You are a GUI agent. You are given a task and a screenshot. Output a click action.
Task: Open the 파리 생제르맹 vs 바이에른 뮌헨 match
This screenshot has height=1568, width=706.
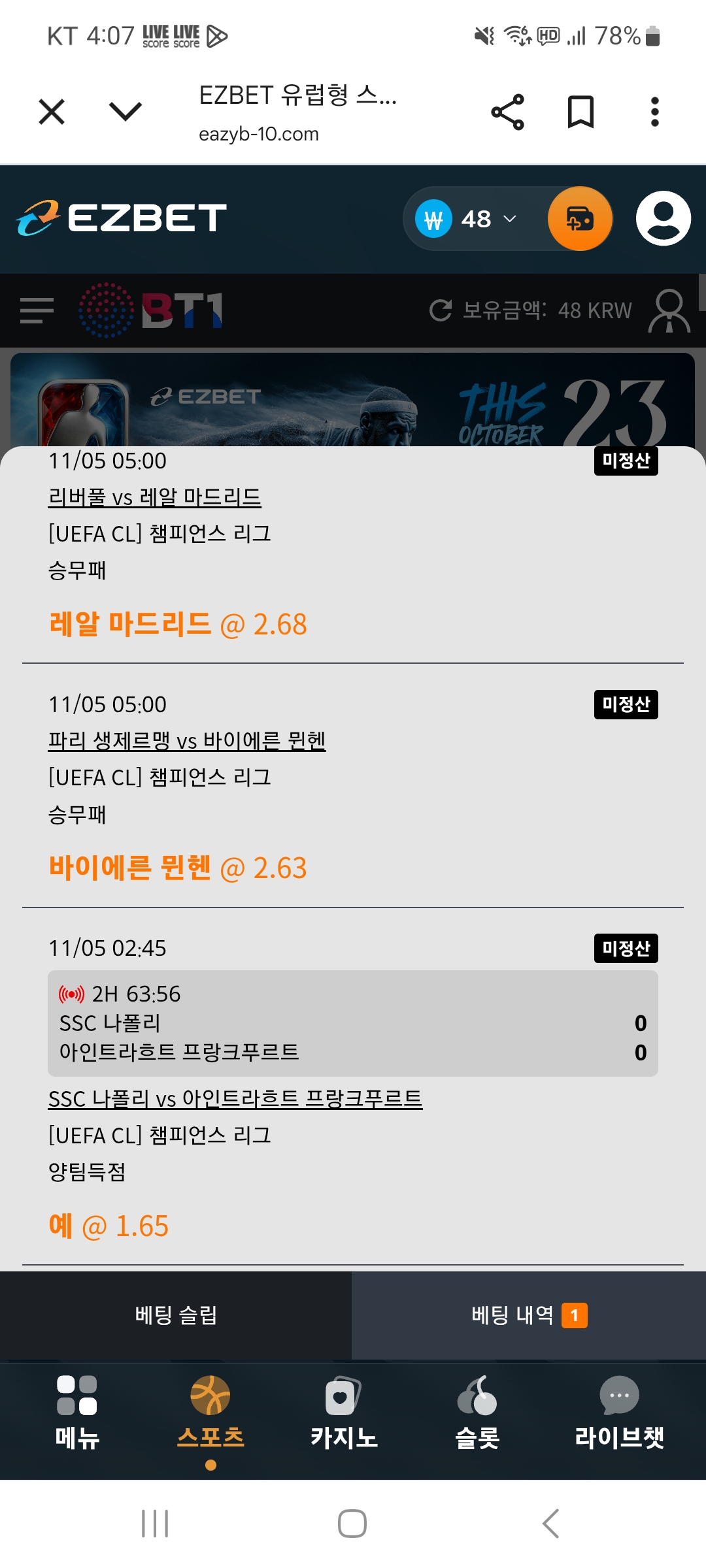point(187,741)
